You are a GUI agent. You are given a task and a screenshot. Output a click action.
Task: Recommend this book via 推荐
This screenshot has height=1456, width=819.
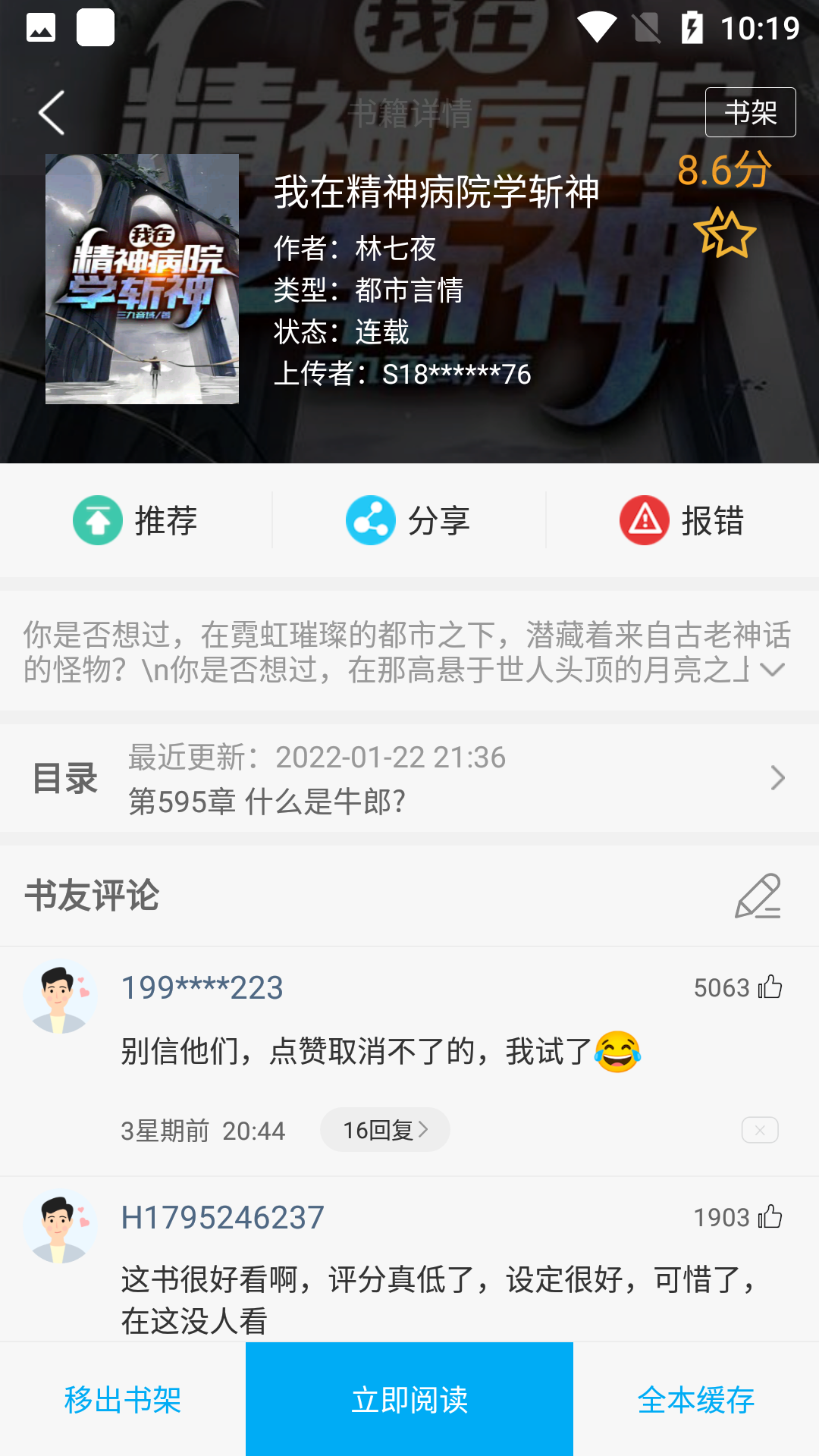pyautogui.click(x=136, y=521)
